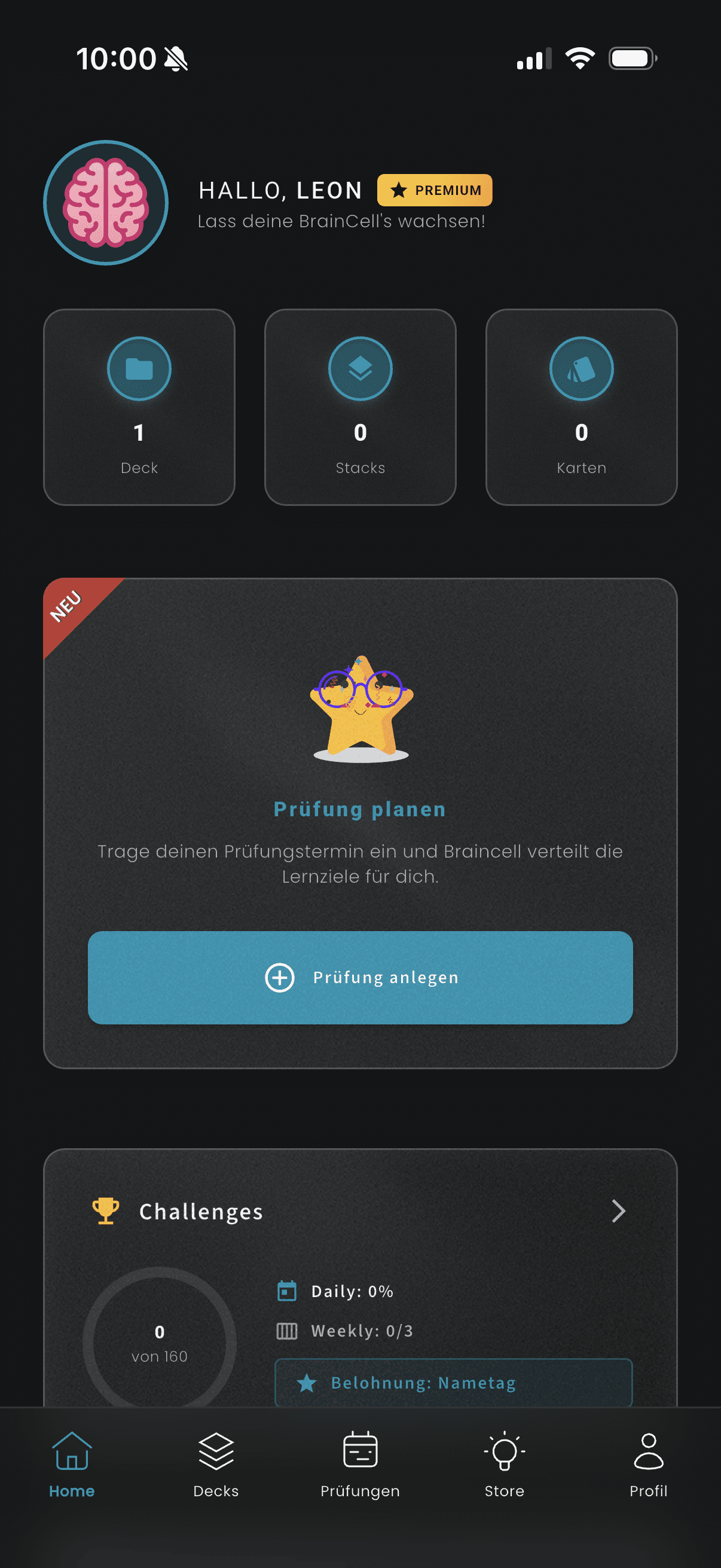Open the Karten count card
This screenshot has height=1568, width=721.
(x=581, y=407)
